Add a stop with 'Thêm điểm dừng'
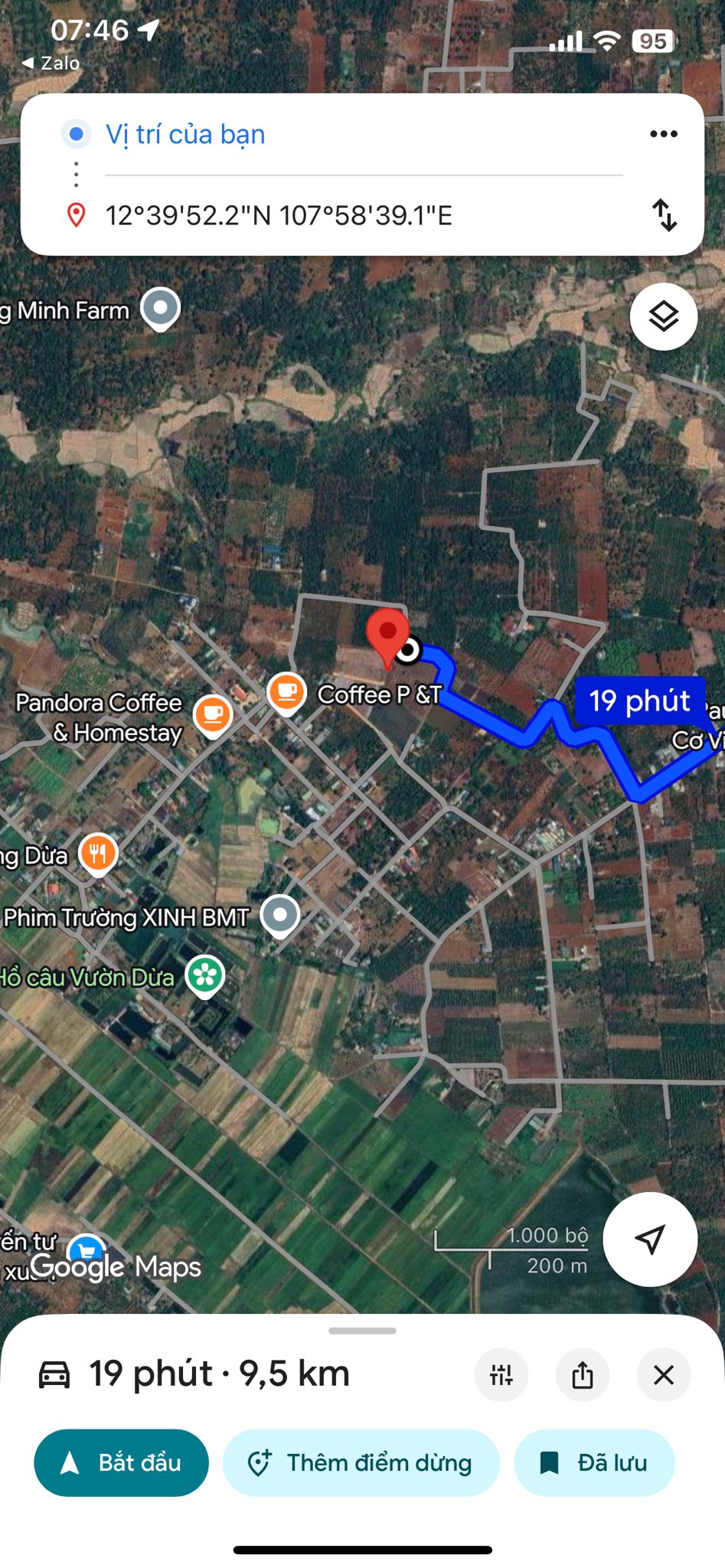Image resolution: width=725 pixels, height=1568 pixels. [x=361, y=1462]
